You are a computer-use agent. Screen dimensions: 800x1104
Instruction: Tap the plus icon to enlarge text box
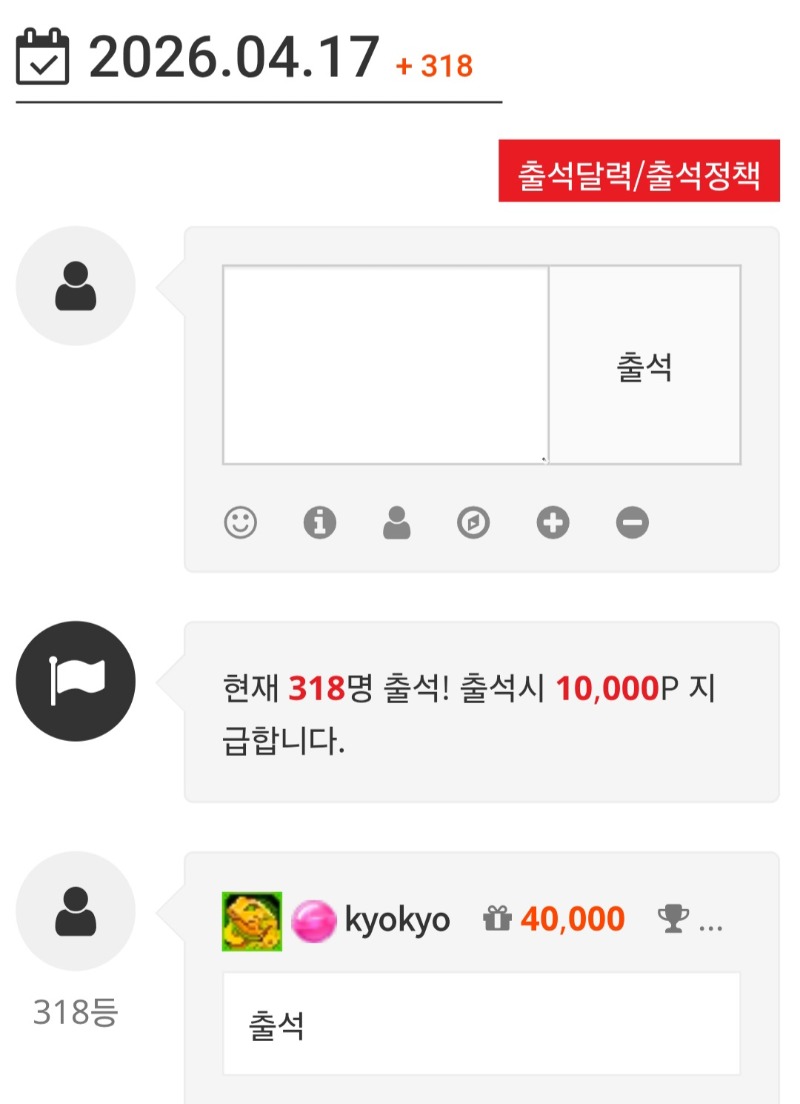[x=552, y=522]
